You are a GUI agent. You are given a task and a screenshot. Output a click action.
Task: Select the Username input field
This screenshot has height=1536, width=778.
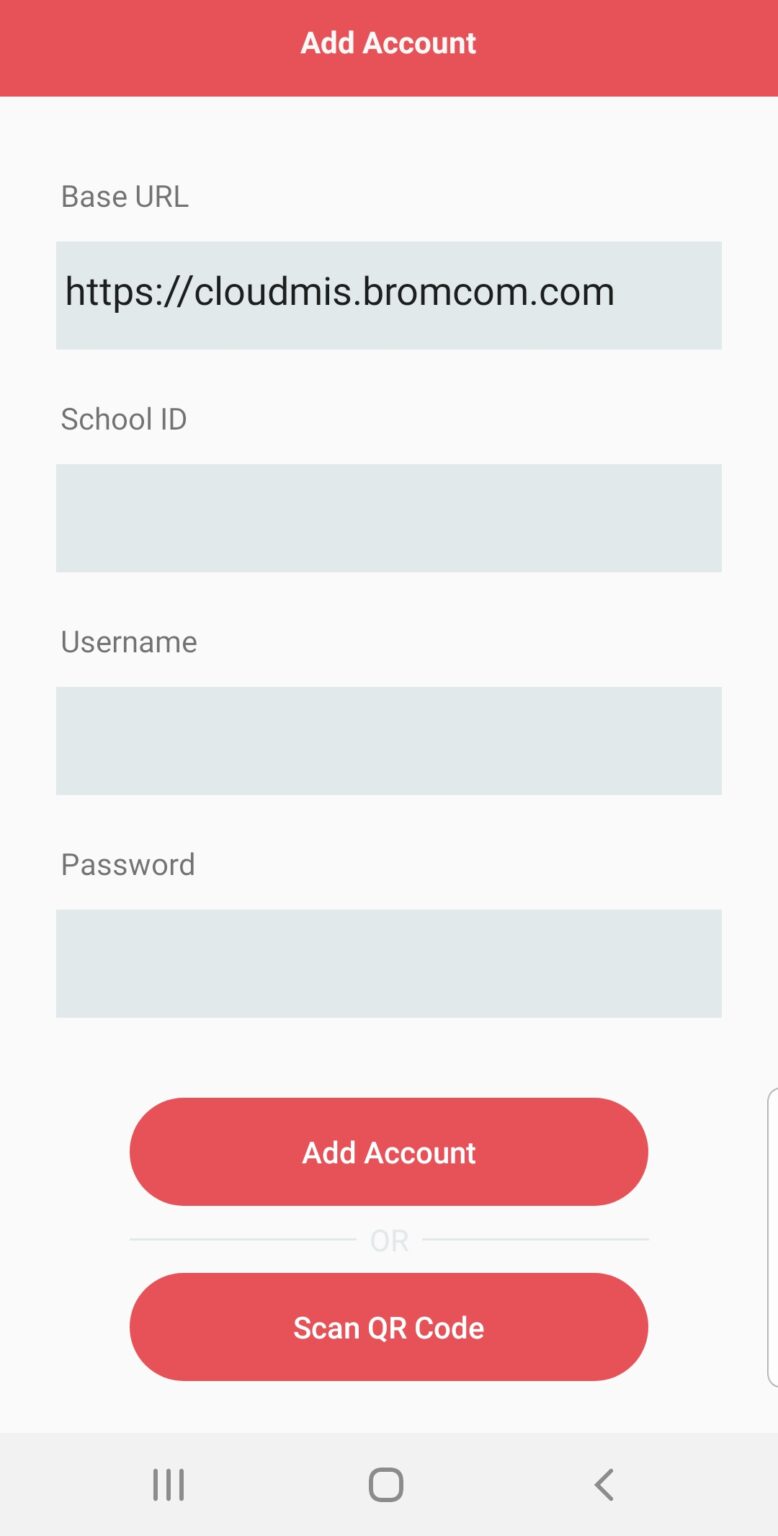[x=388, y=741]
